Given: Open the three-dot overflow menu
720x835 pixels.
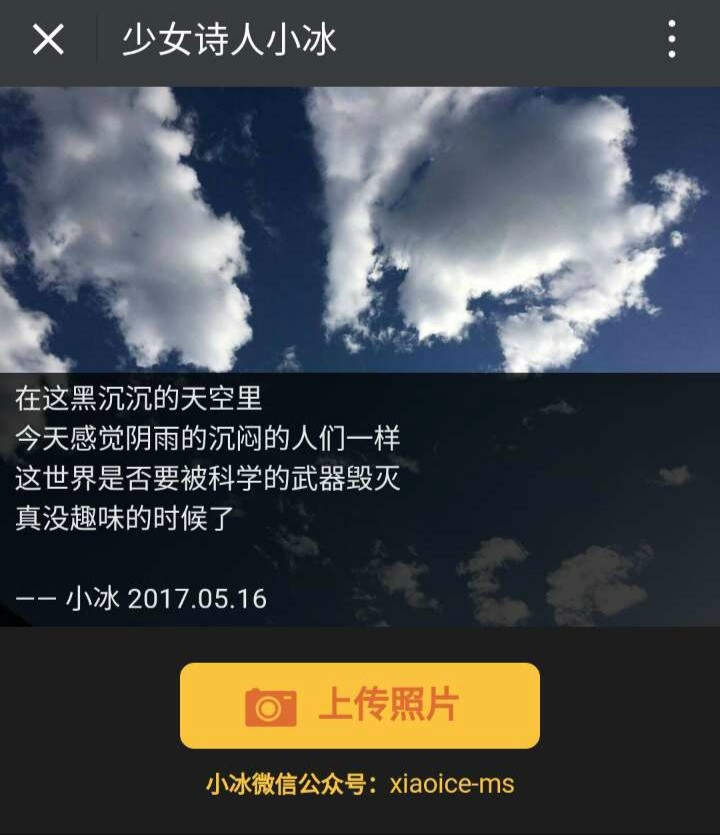Looking at the screenshot, I should pos(671,40).
